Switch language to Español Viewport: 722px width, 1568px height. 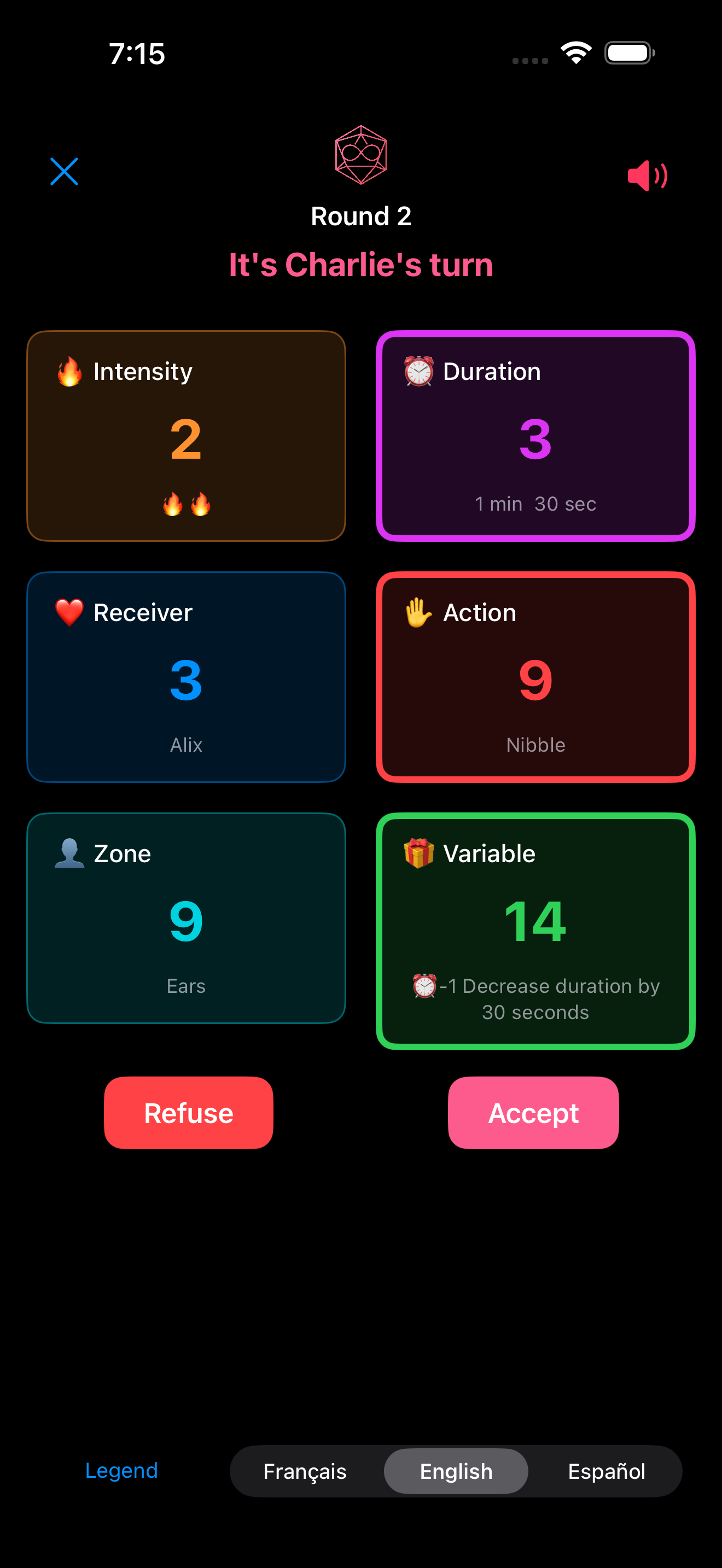(x=607, y=1471)
